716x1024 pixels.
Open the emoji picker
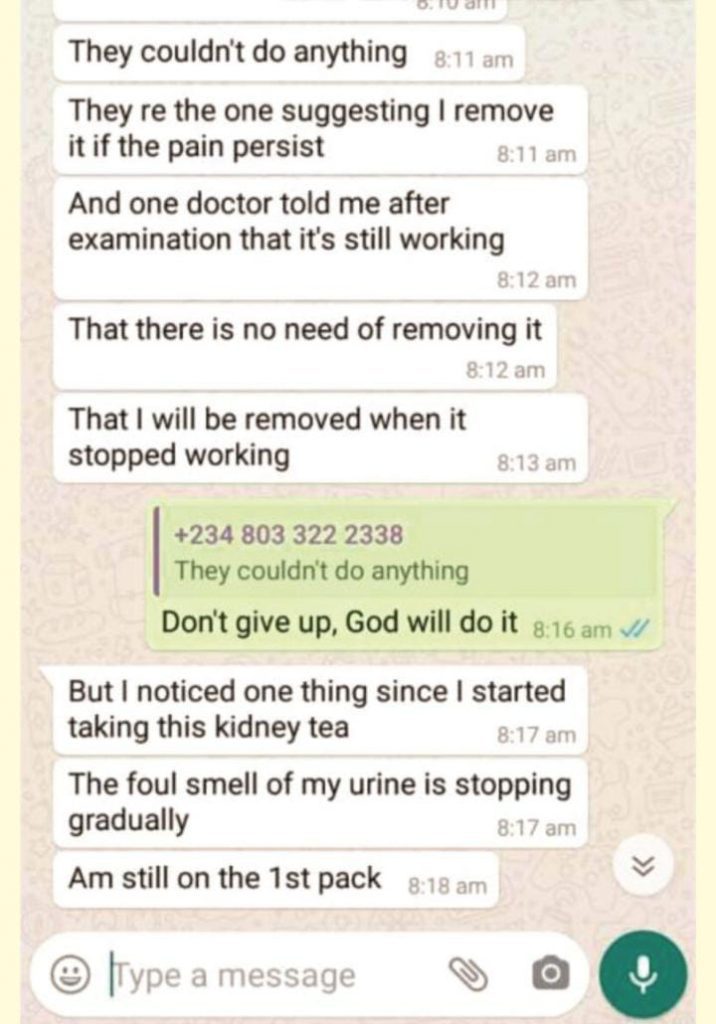pos(70,974)
